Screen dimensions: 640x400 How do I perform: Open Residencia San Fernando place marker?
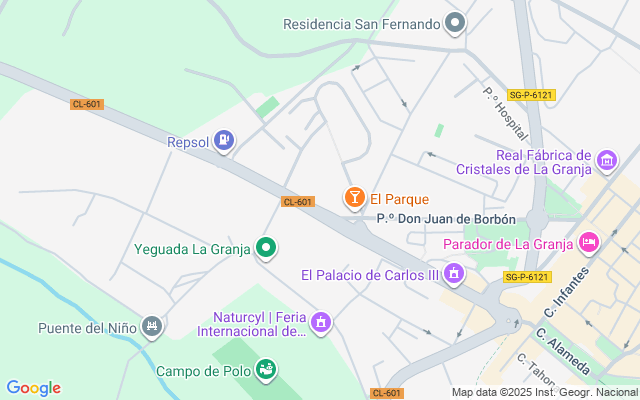point(456,23)
